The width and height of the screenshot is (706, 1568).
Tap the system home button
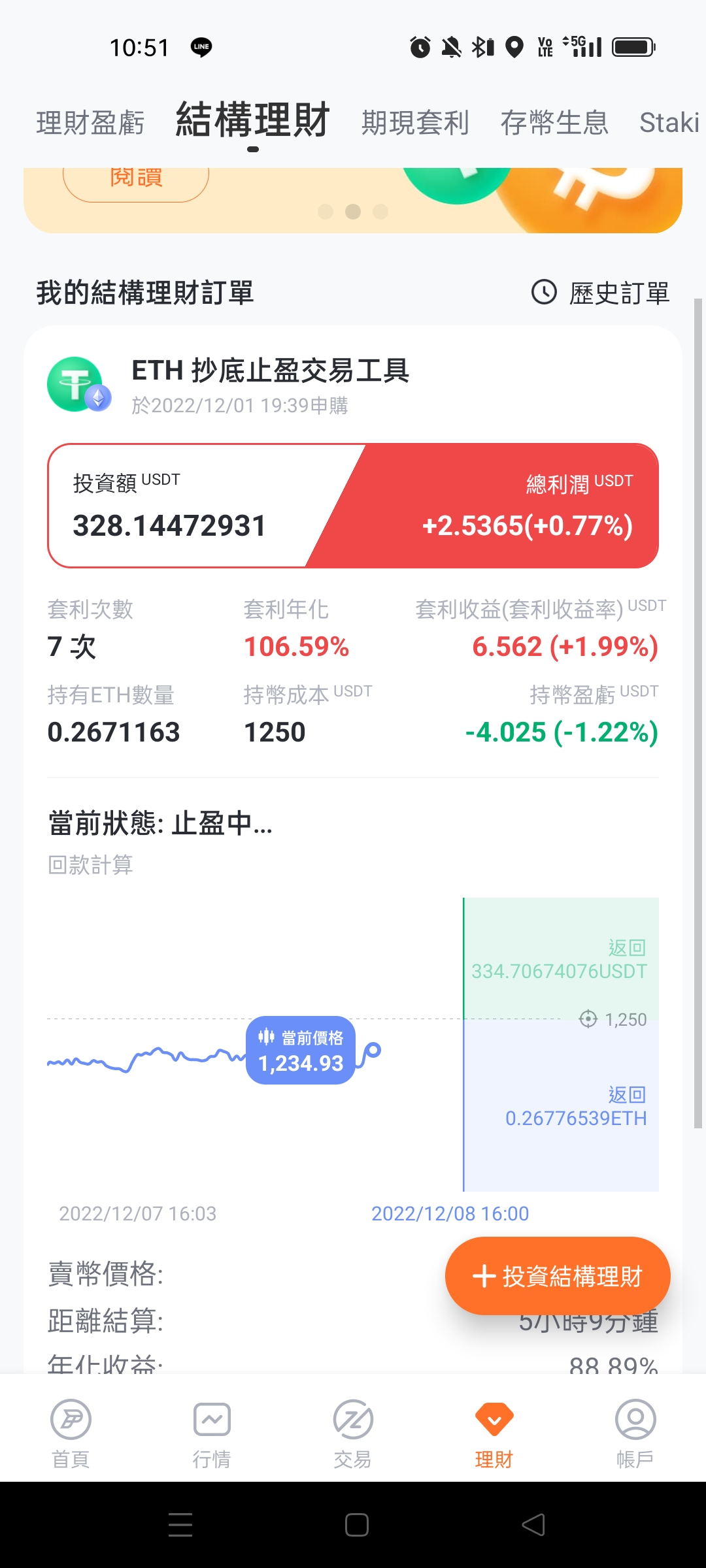pos(357,1525)
